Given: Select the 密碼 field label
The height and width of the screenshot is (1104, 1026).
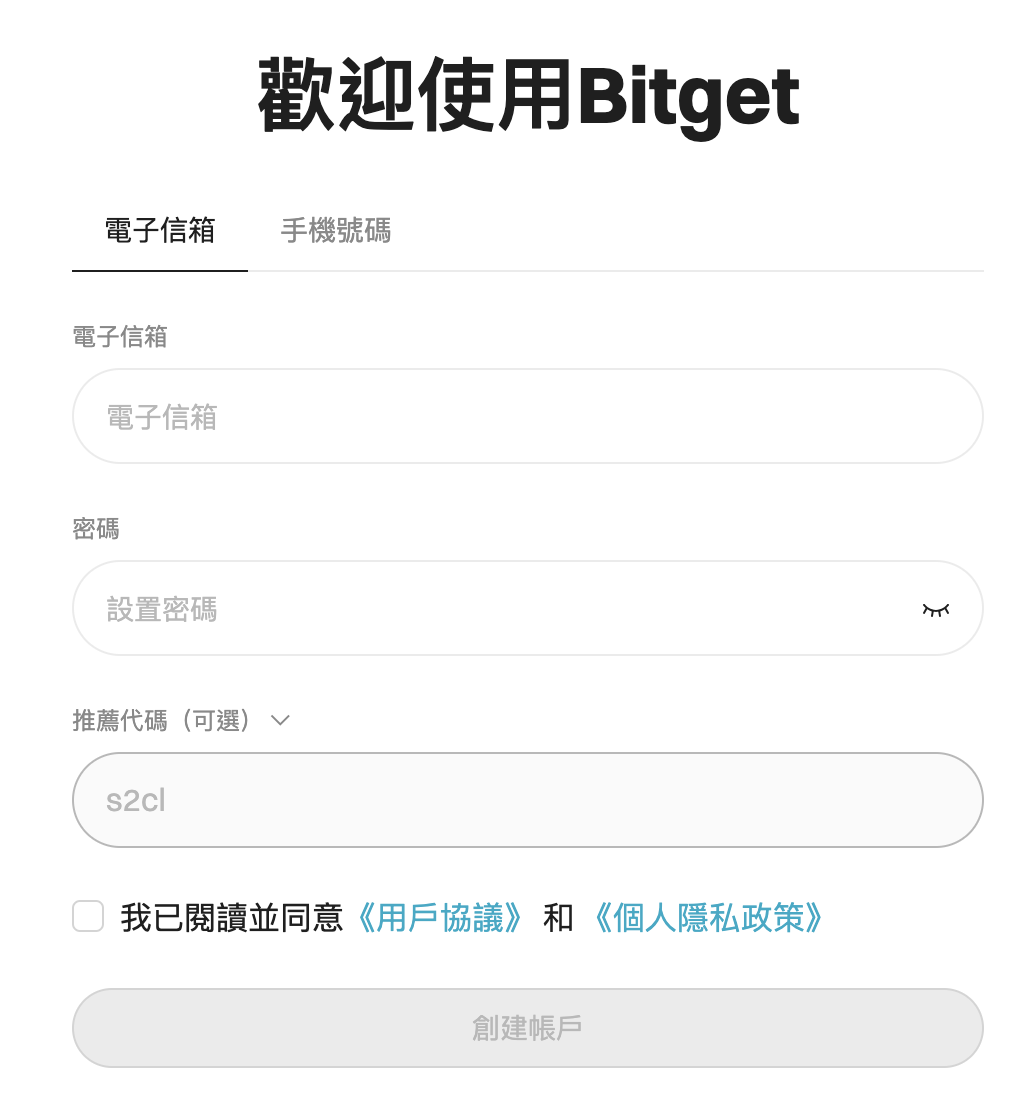Looking at the screenshot, I should 95,529.
